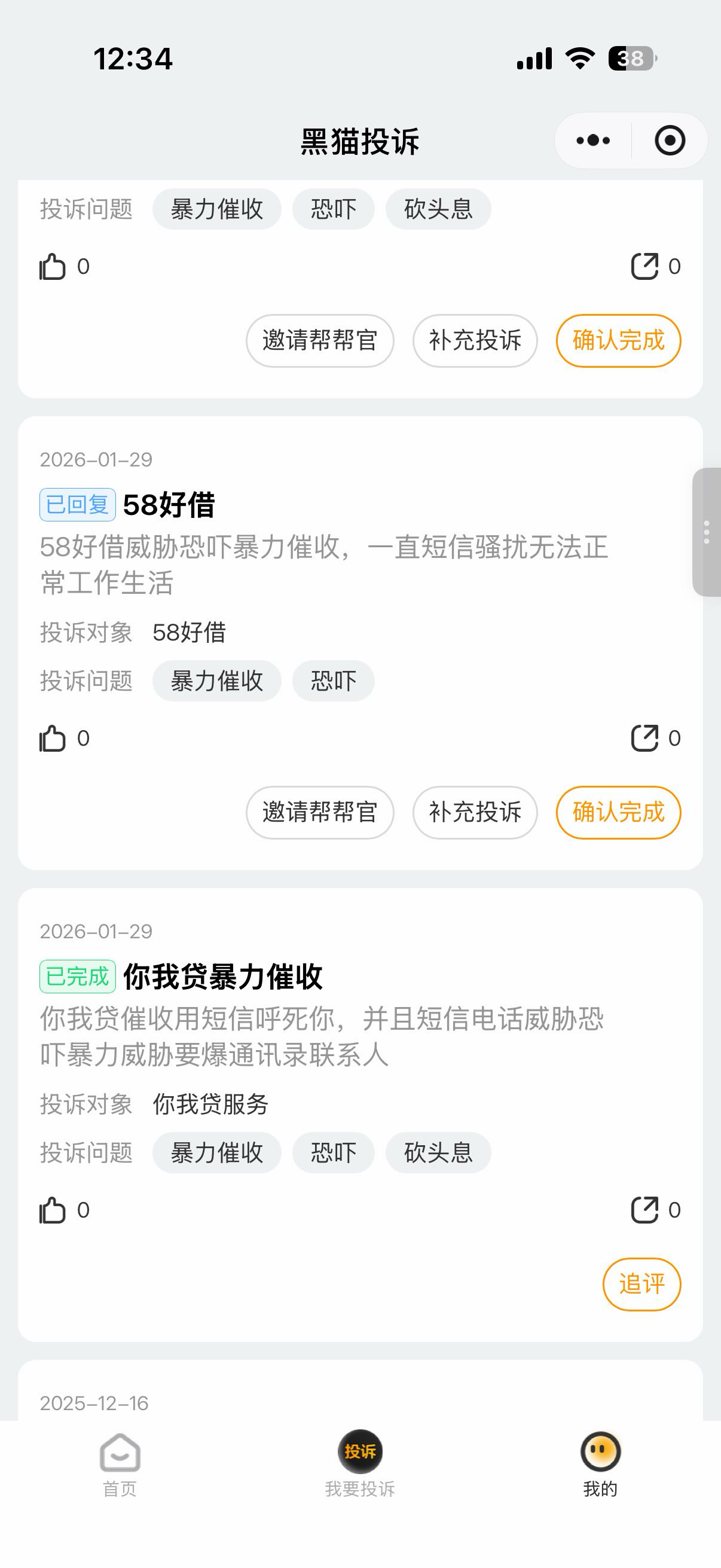Like the 58好借 complaint
Image resolution: width=721 pixels, height=1568 pixels.
pos(53,739)
